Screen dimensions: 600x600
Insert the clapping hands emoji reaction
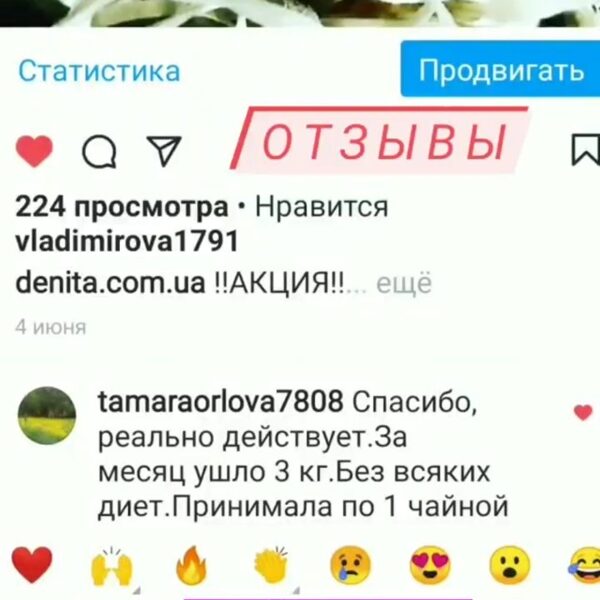[x=270, y=567]
